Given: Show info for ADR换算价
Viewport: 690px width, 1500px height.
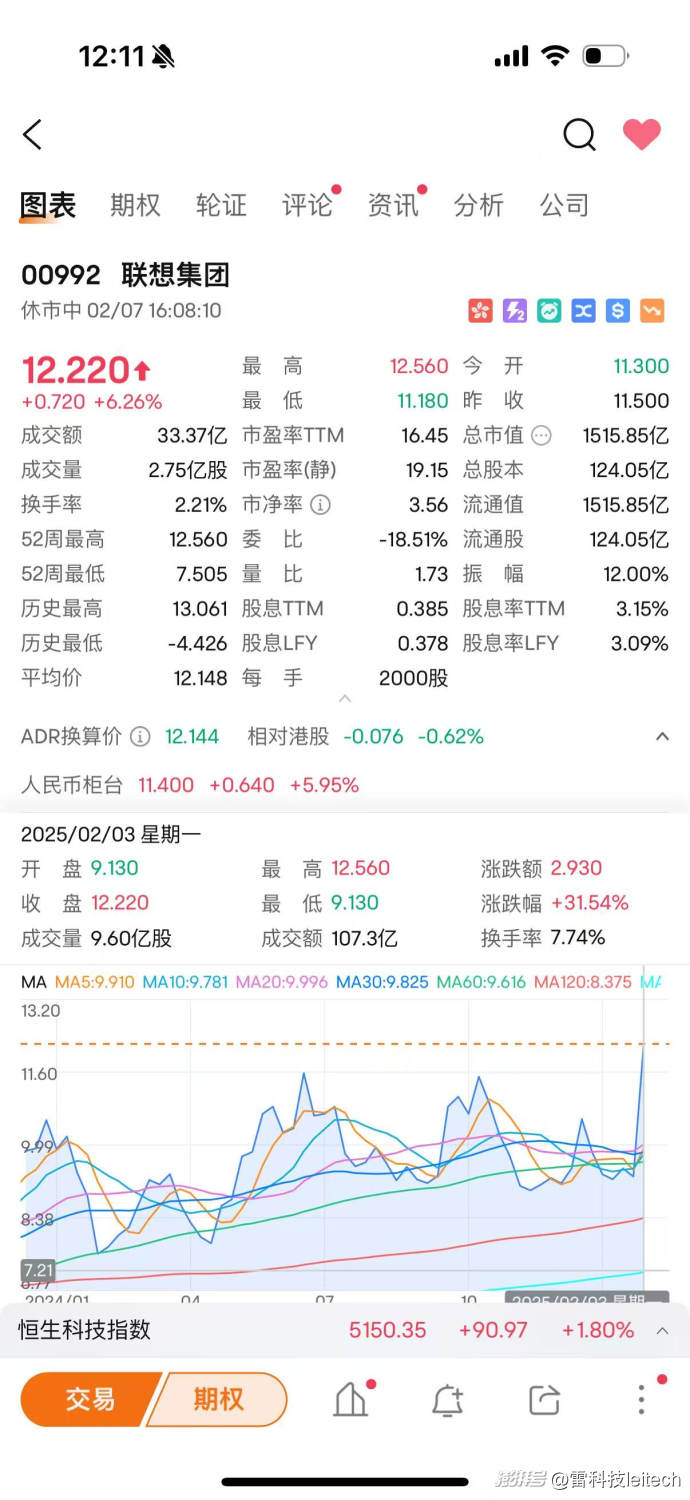Looking at the screenshot, I should point(141,737).
